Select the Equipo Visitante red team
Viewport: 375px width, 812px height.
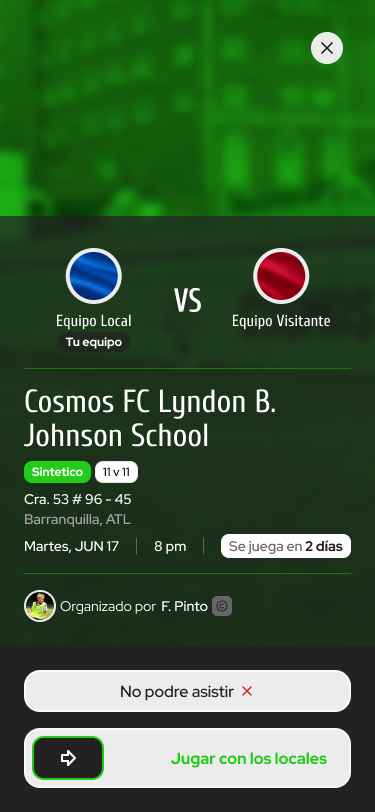tap(281, 276)
